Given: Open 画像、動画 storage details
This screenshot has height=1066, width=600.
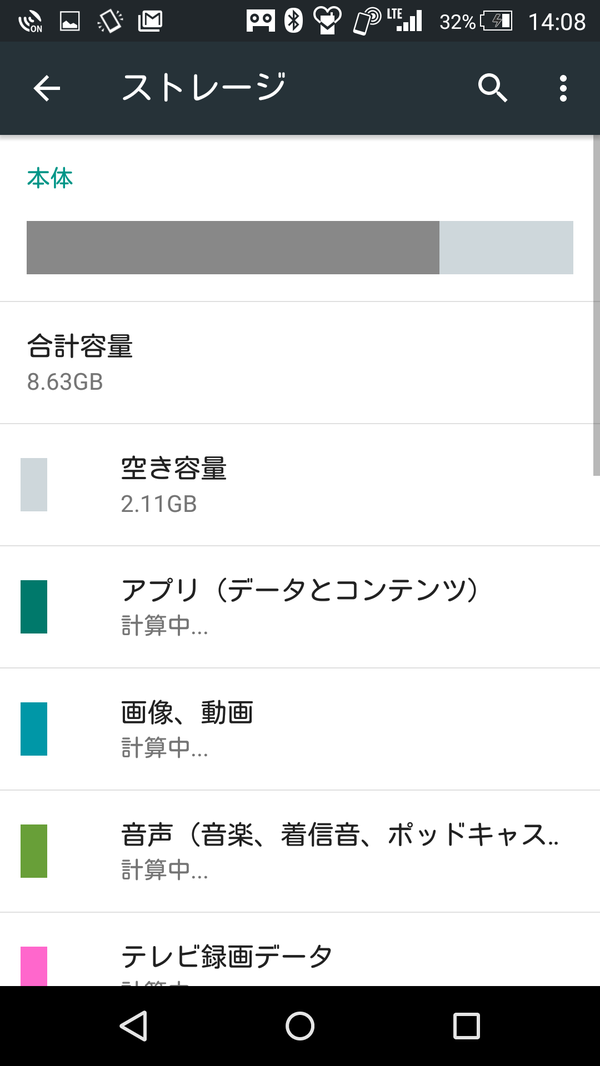Looking at the screenshot, I should (x=300, y=729).
